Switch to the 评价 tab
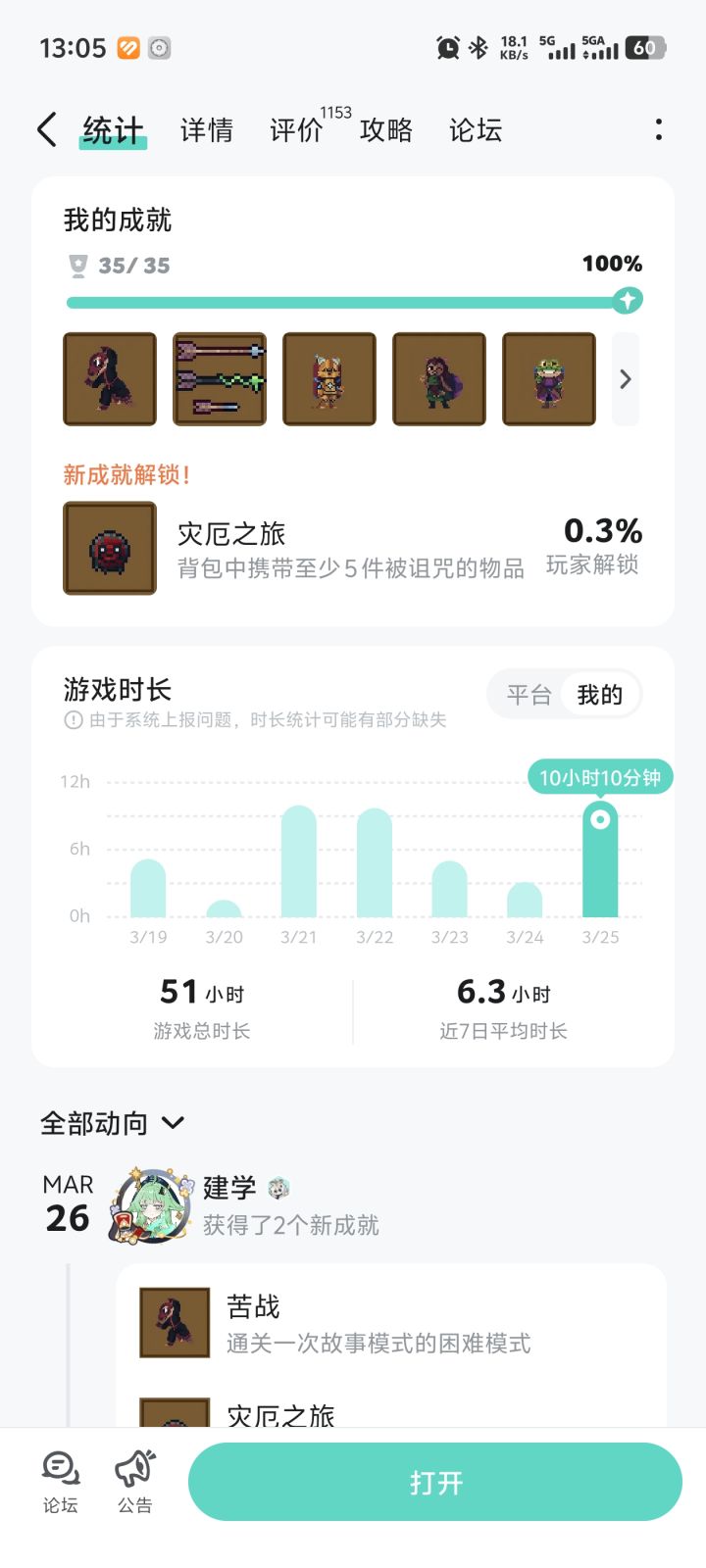 pyautogui.click(x=296, y=129)
